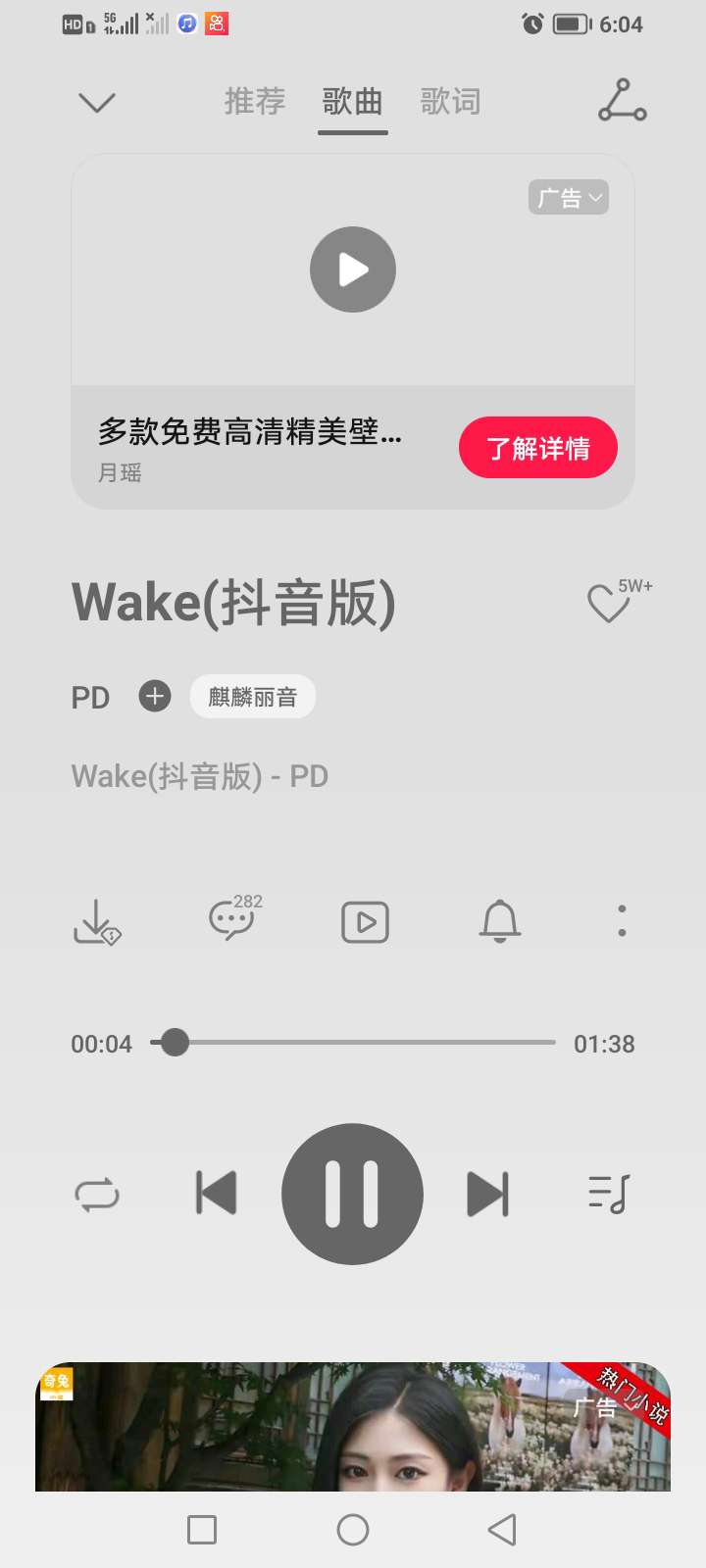Play the ad video

pos(353,269)
